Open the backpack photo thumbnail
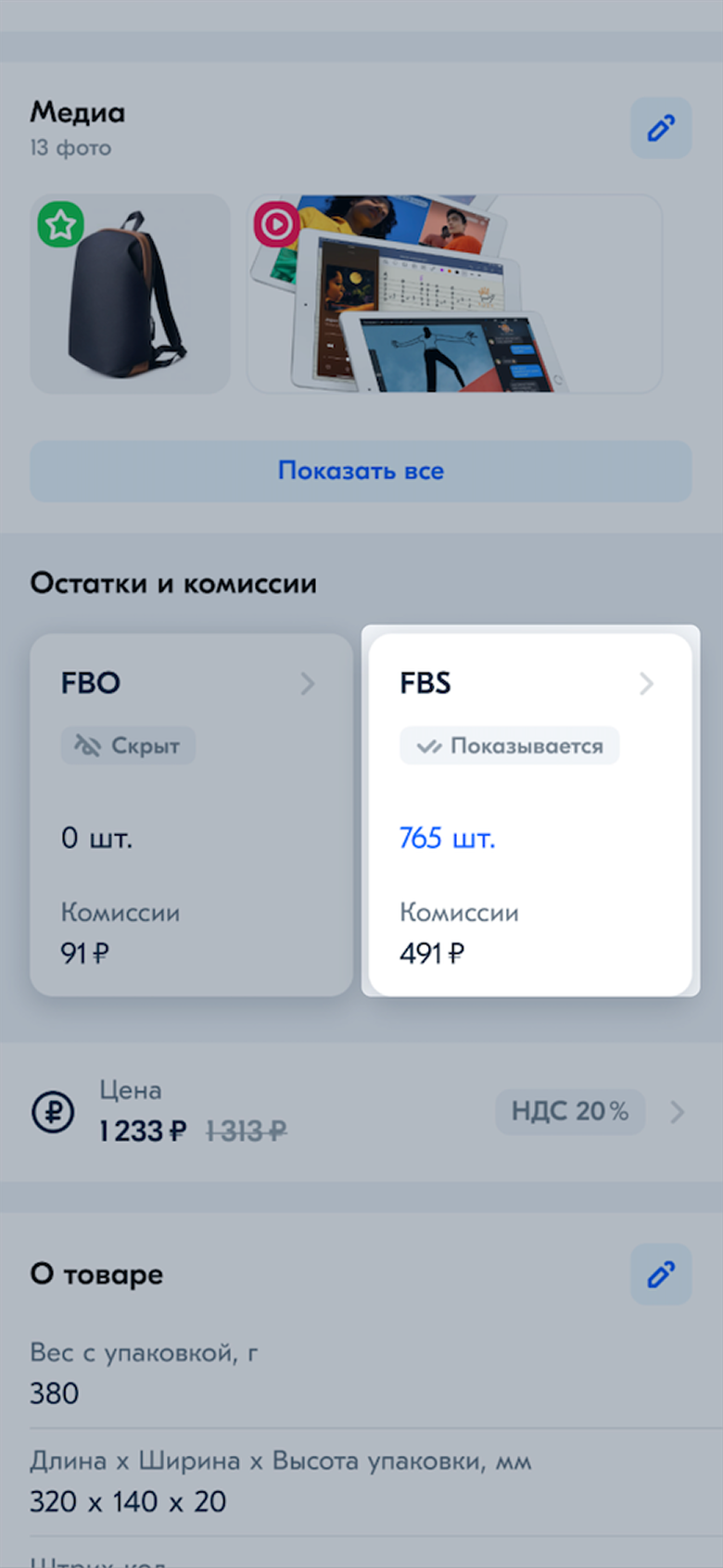 (x=130, y=294)
